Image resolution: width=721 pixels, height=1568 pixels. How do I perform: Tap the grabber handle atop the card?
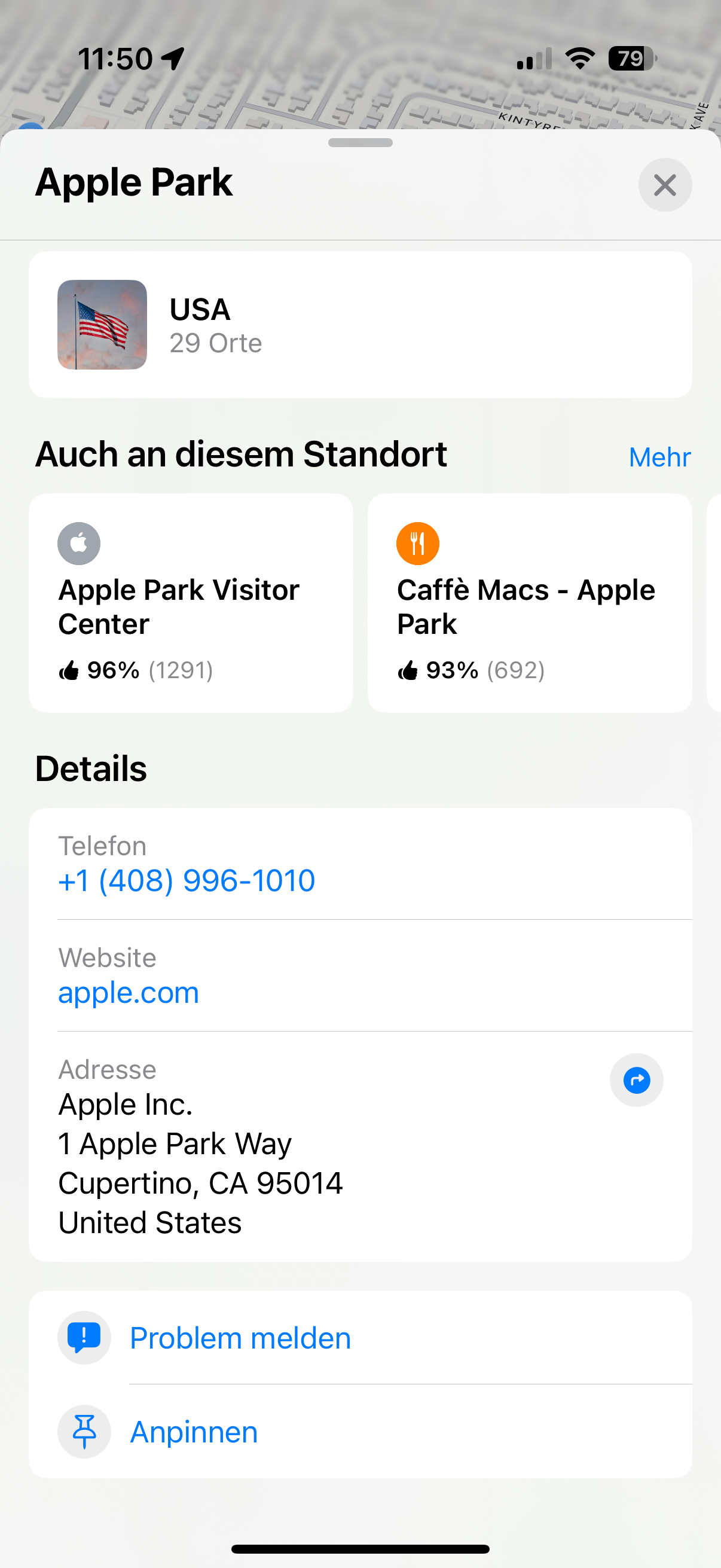360,142
